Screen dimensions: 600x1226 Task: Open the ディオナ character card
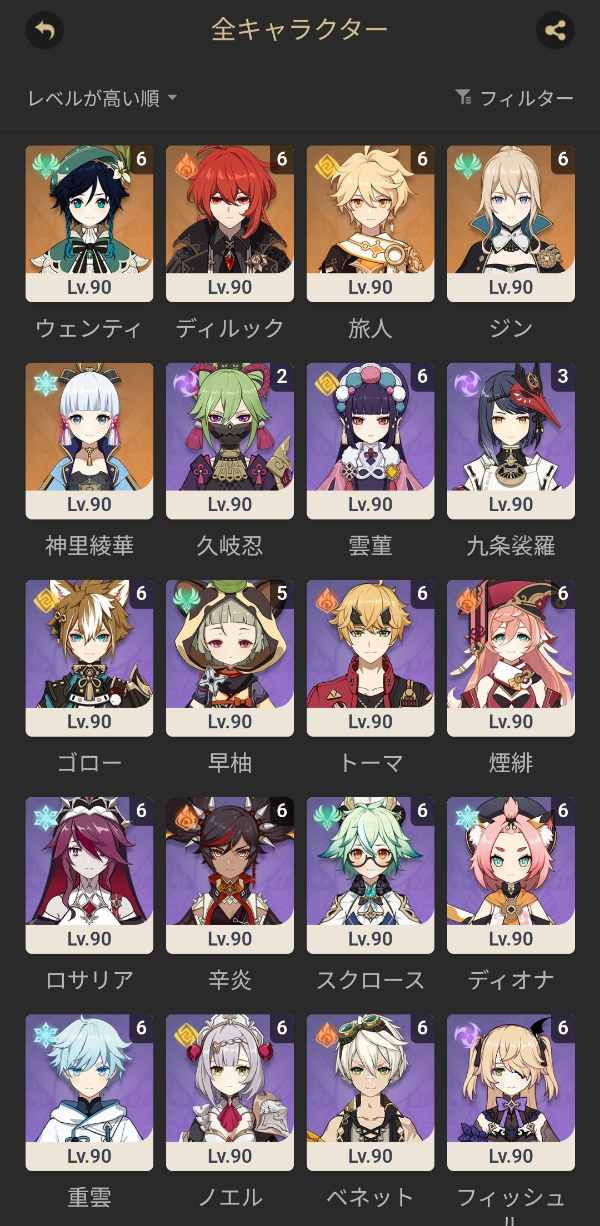511,874
